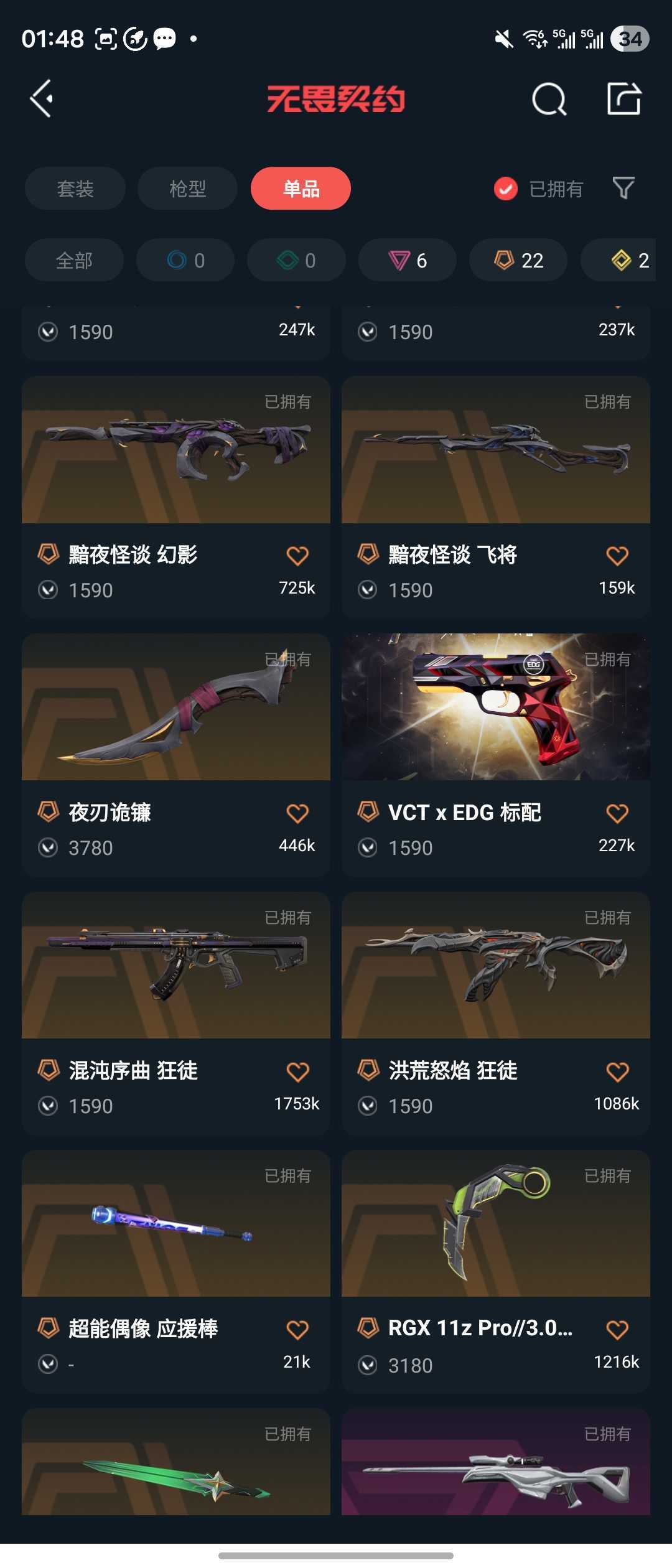
Task: Open the 洪荒怒焰 狂徒 skin card
Action: [x=496, y=1013]
